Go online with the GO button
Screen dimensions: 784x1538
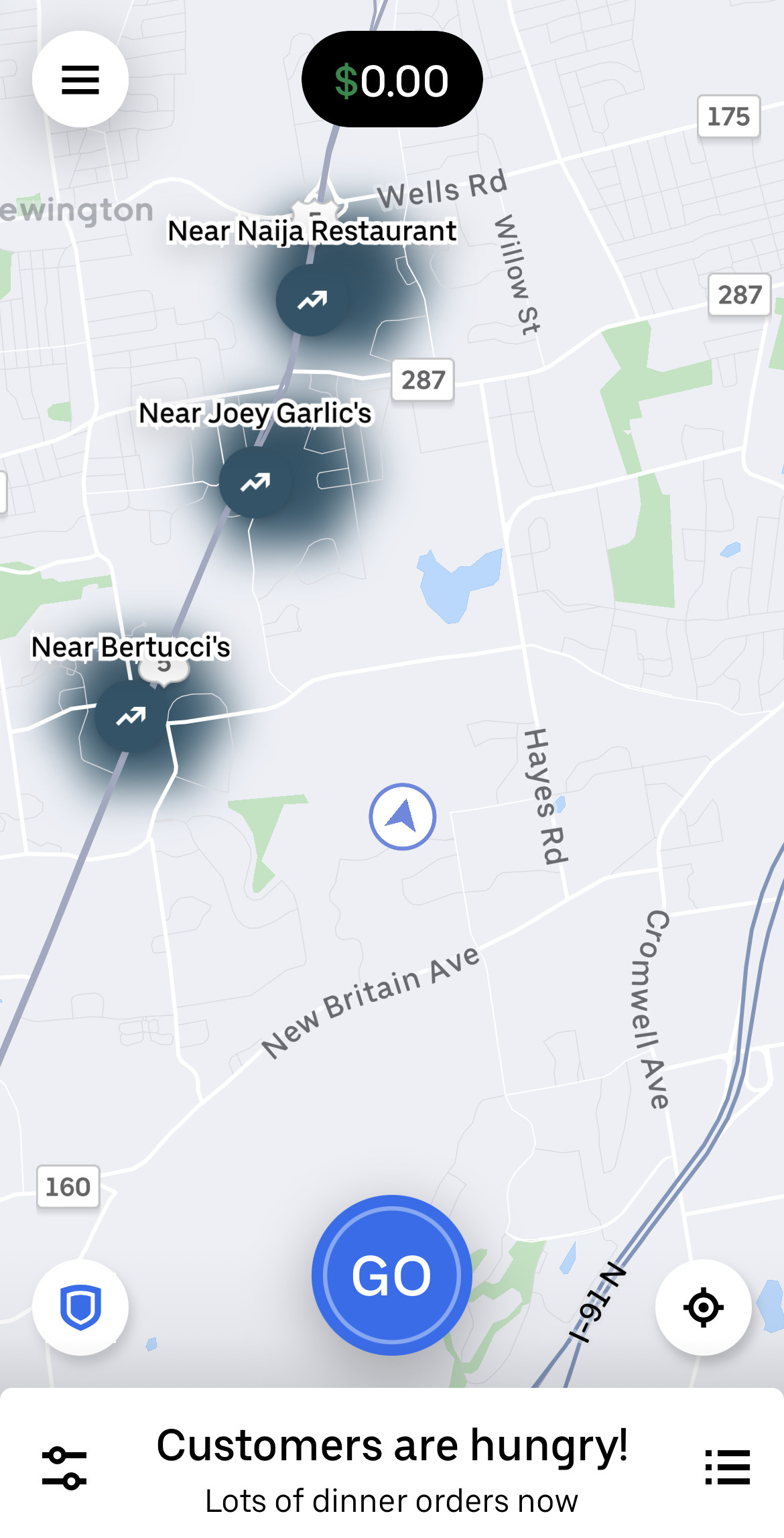pos(392,1275)
